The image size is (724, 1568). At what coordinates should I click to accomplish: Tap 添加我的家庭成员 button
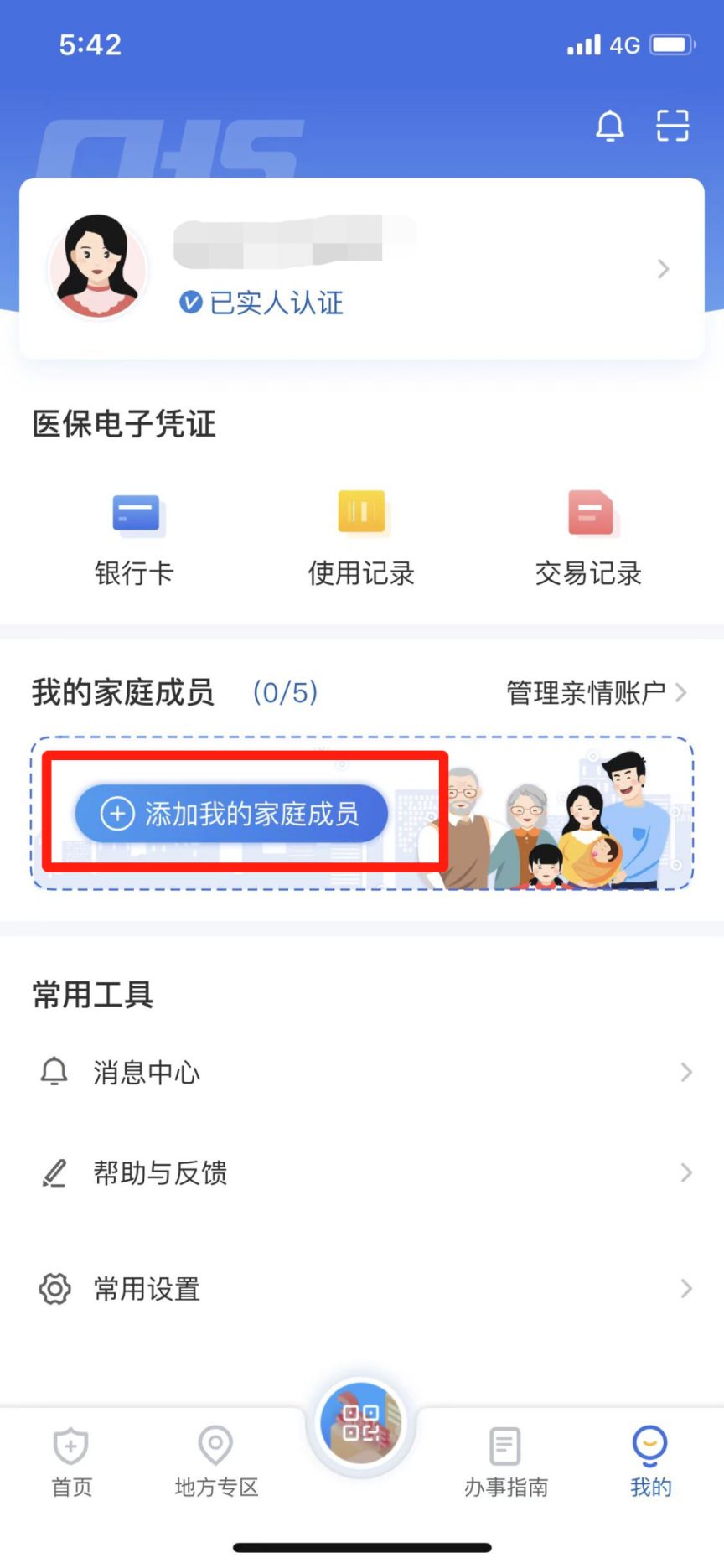[231, 813]
